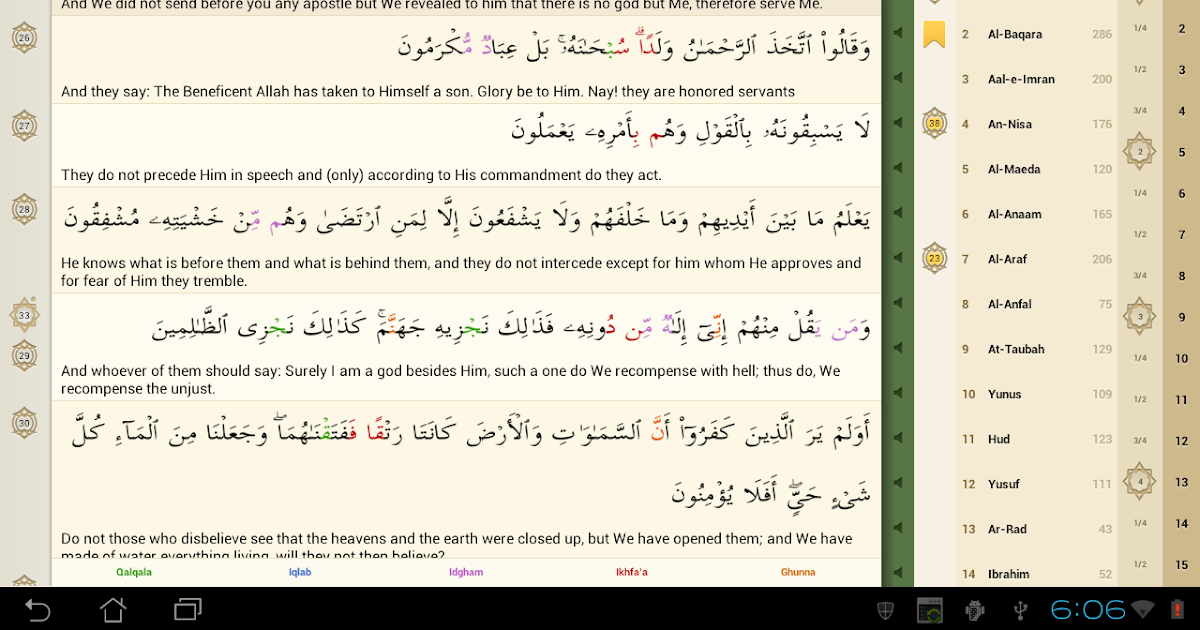This screenshot has height=630, width=1200.
Task: Jump to juz 5 in index
Action: point(1181,152)
